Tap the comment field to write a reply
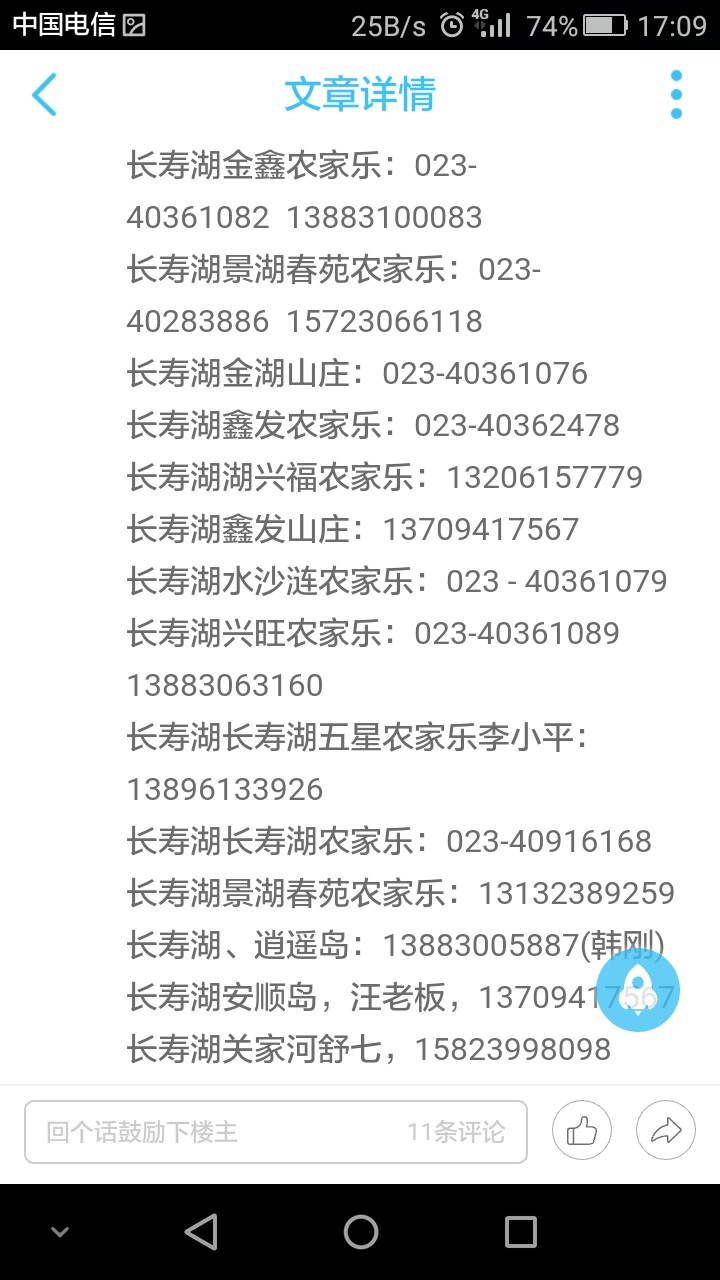This screenshot has height=1280, width=720. pyautogui.click(x=276, y=1132)
